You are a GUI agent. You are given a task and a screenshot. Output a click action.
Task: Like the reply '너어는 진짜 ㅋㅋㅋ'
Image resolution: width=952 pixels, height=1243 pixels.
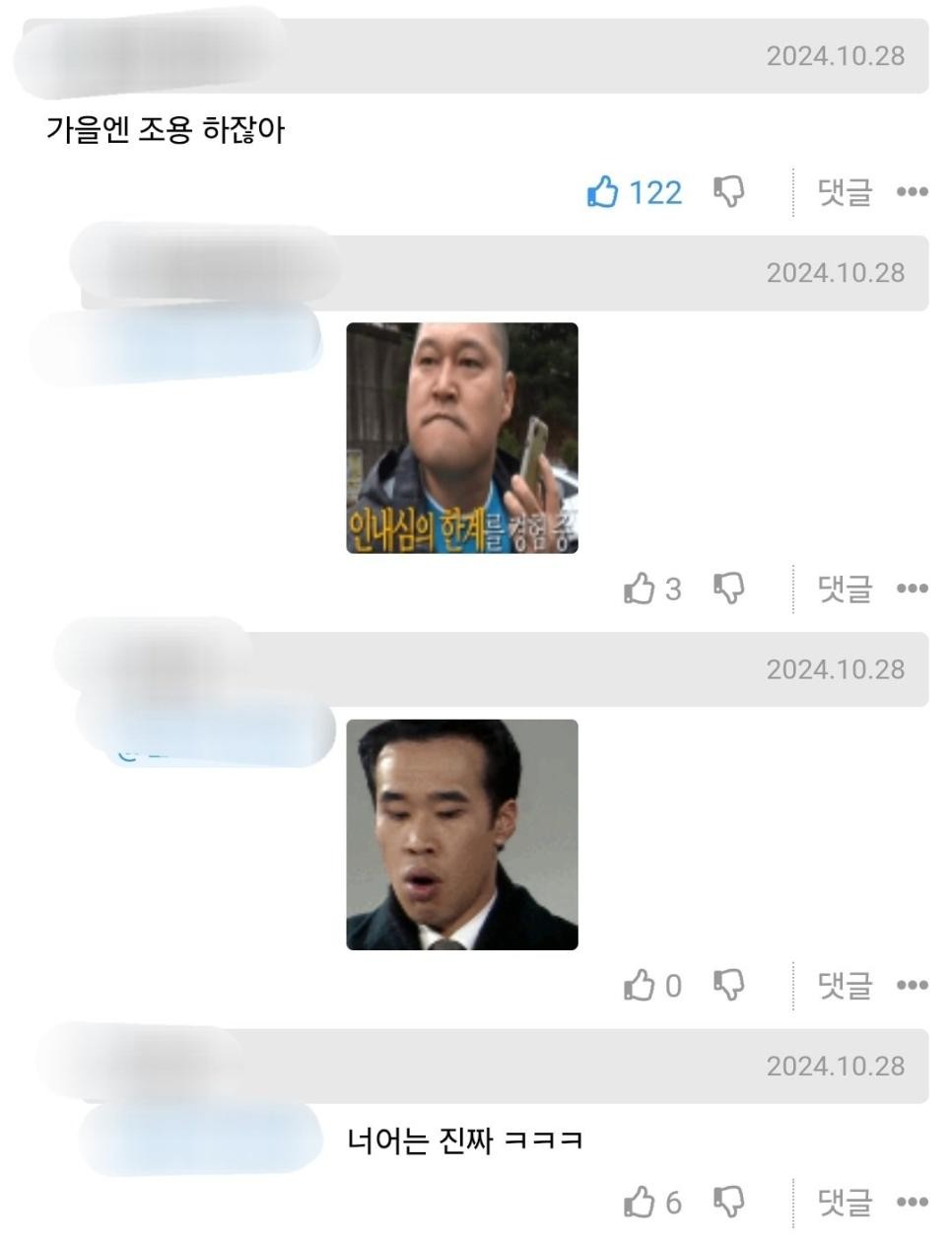click(640, 1202)
